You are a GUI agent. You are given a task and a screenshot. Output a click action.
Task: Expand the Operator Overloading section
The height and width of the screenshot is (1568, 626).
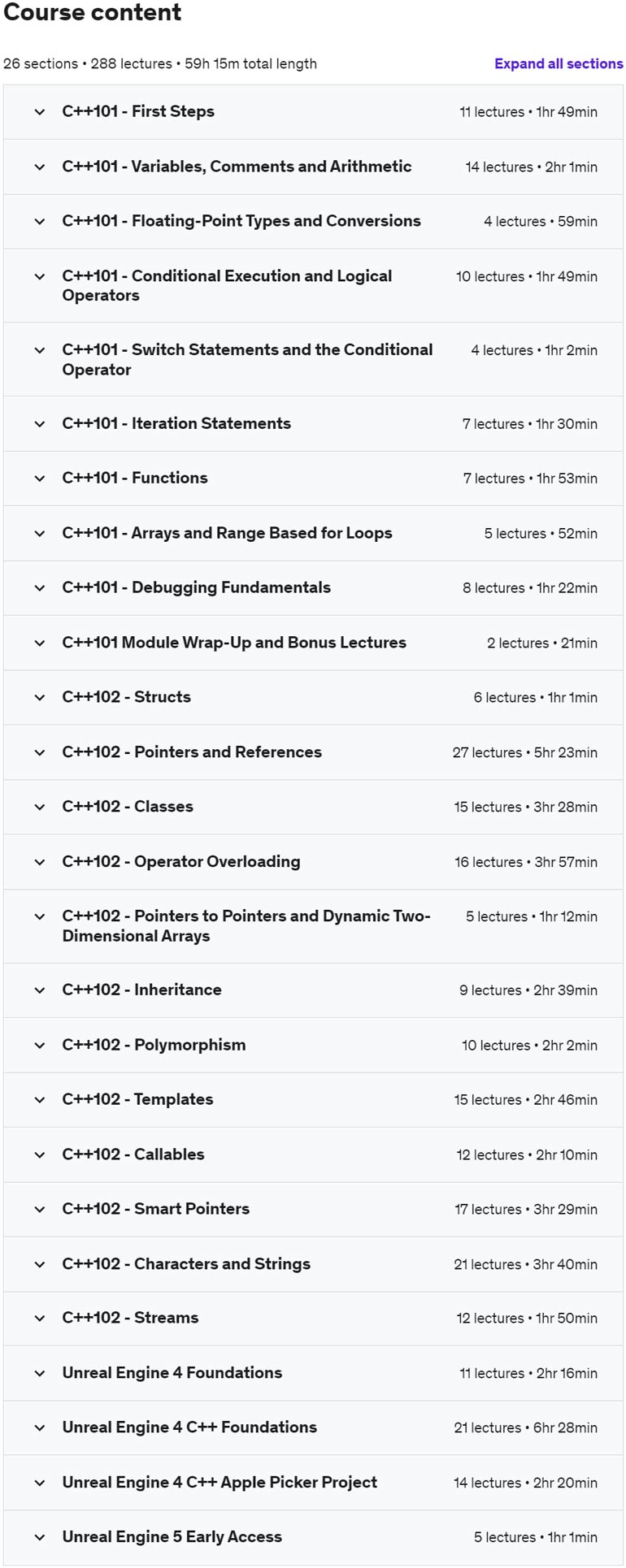181,862
